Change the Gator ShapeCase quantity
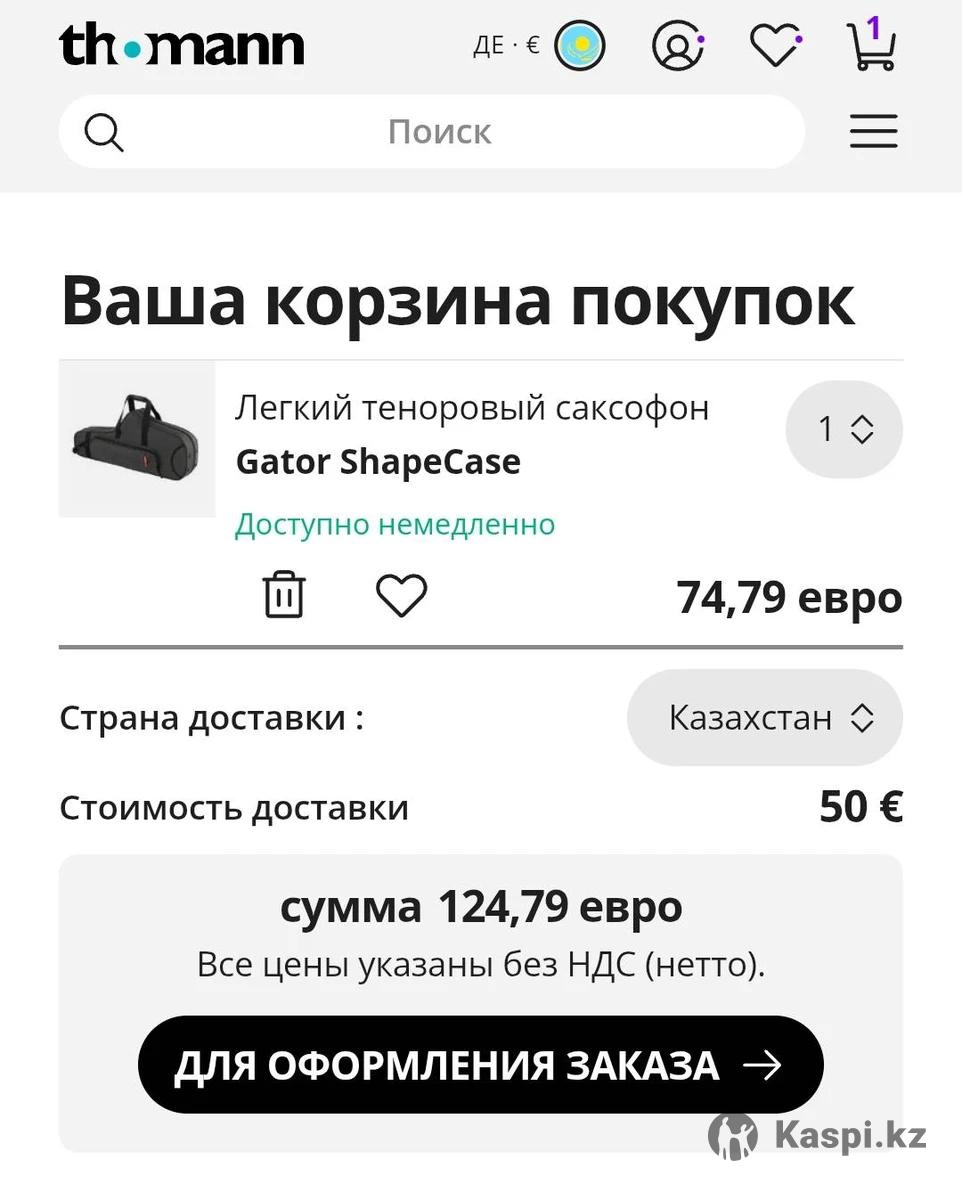Screen dimensions: 962x1200 click(x=844, y=429)
